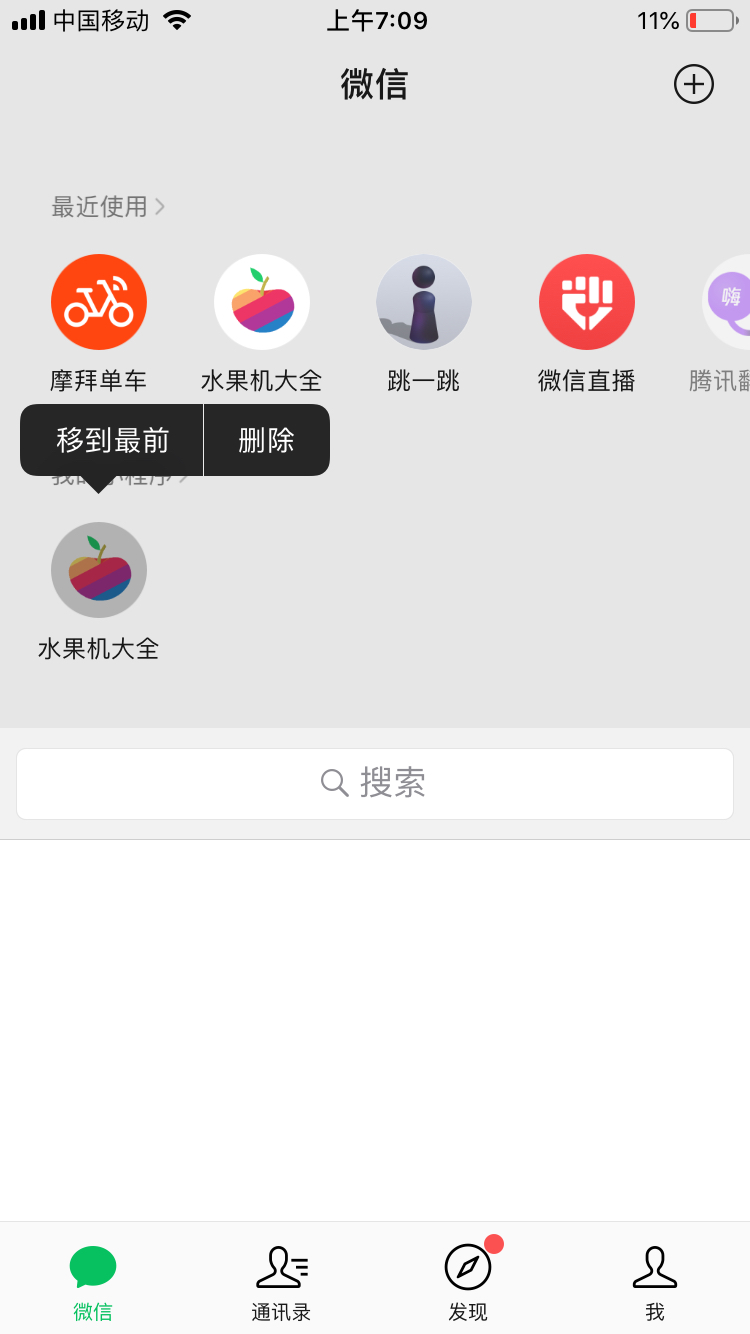
Task: Choose 删除 from the popup menu
Action: click(x=267, y=440)
